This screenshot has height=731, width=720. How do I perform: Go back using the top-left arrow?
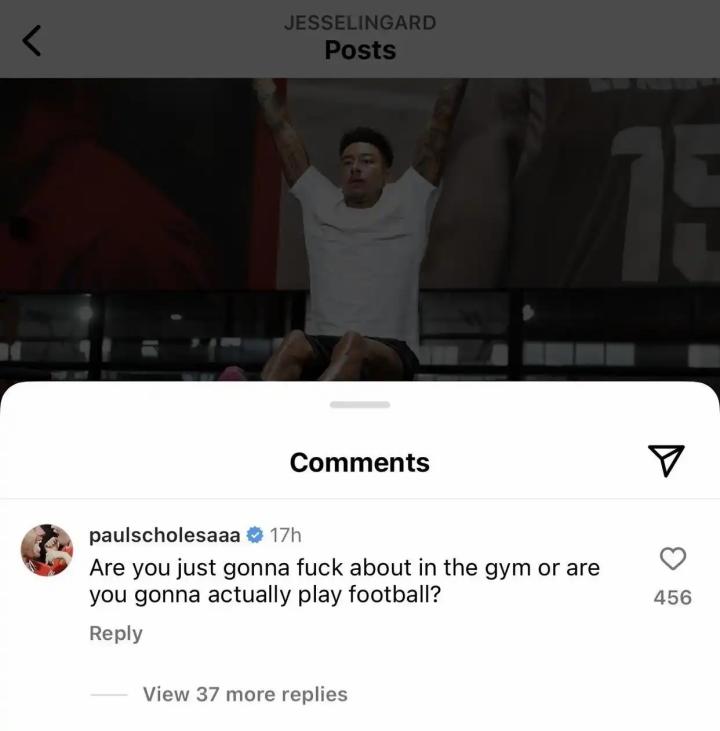click(32, 41)
